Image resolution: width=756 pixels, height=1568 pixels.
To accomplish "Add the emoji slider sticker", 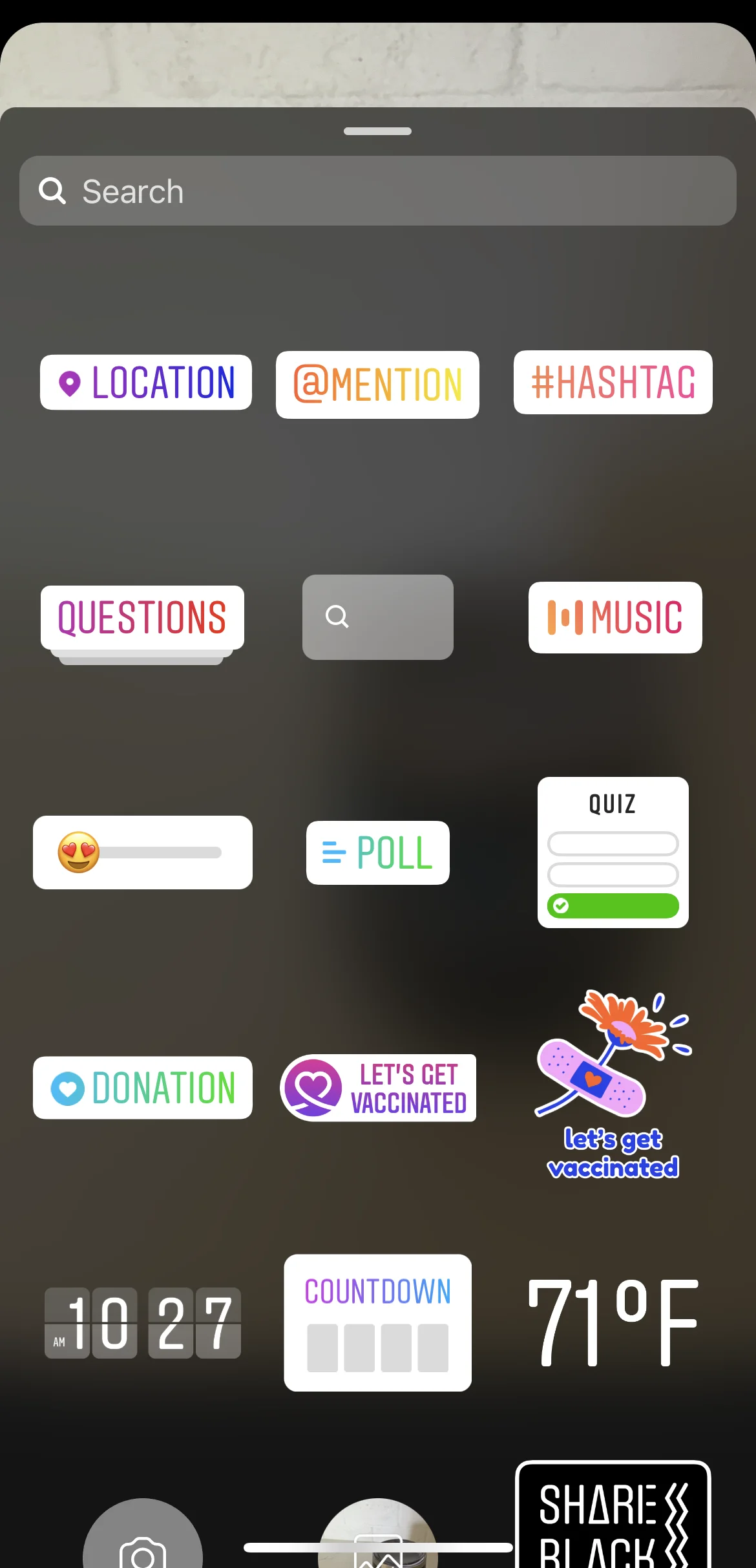I will point(142,852).
